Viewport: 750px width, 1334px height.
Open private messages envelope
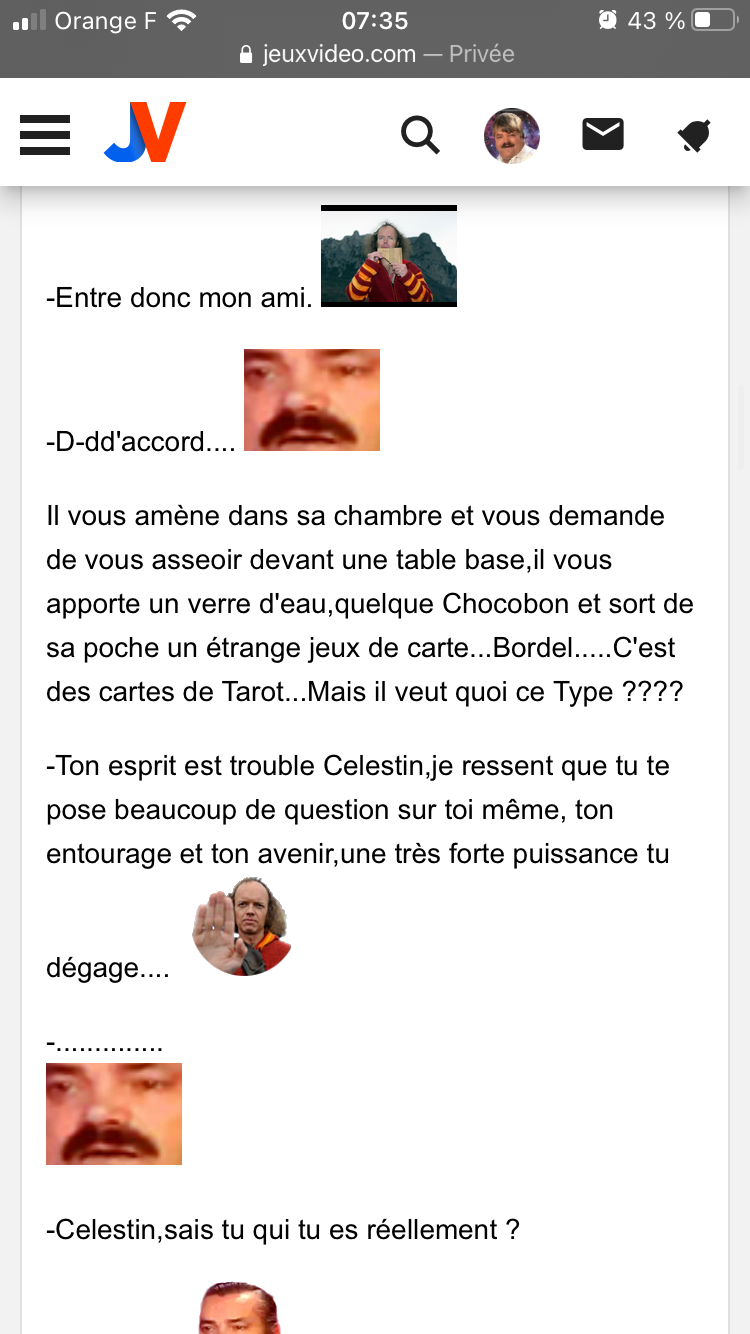pyautogui.click(x=603, y=134)
